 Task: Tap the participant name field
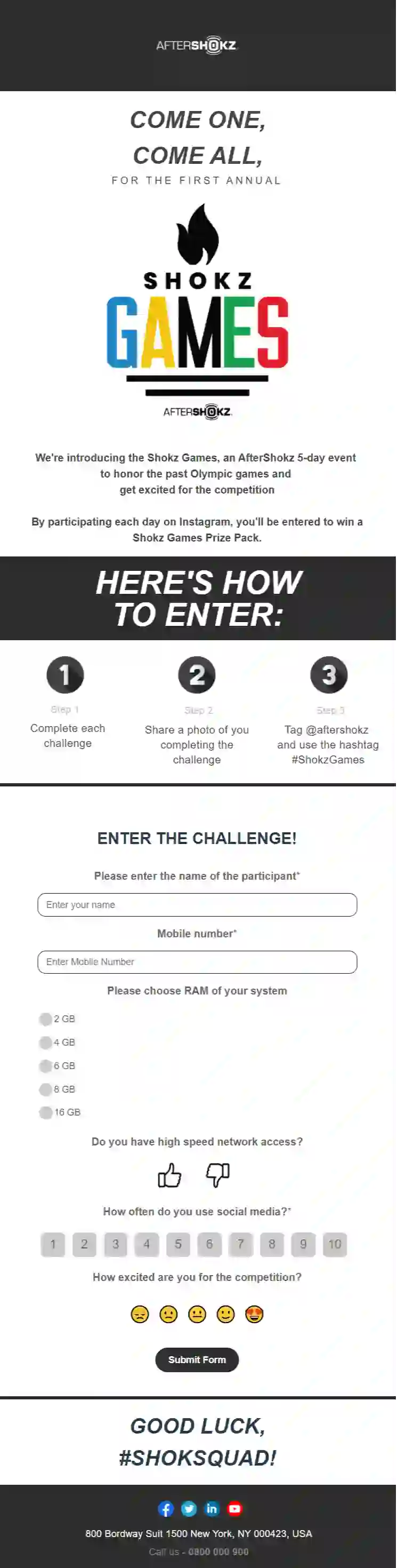tap(197, 904)
